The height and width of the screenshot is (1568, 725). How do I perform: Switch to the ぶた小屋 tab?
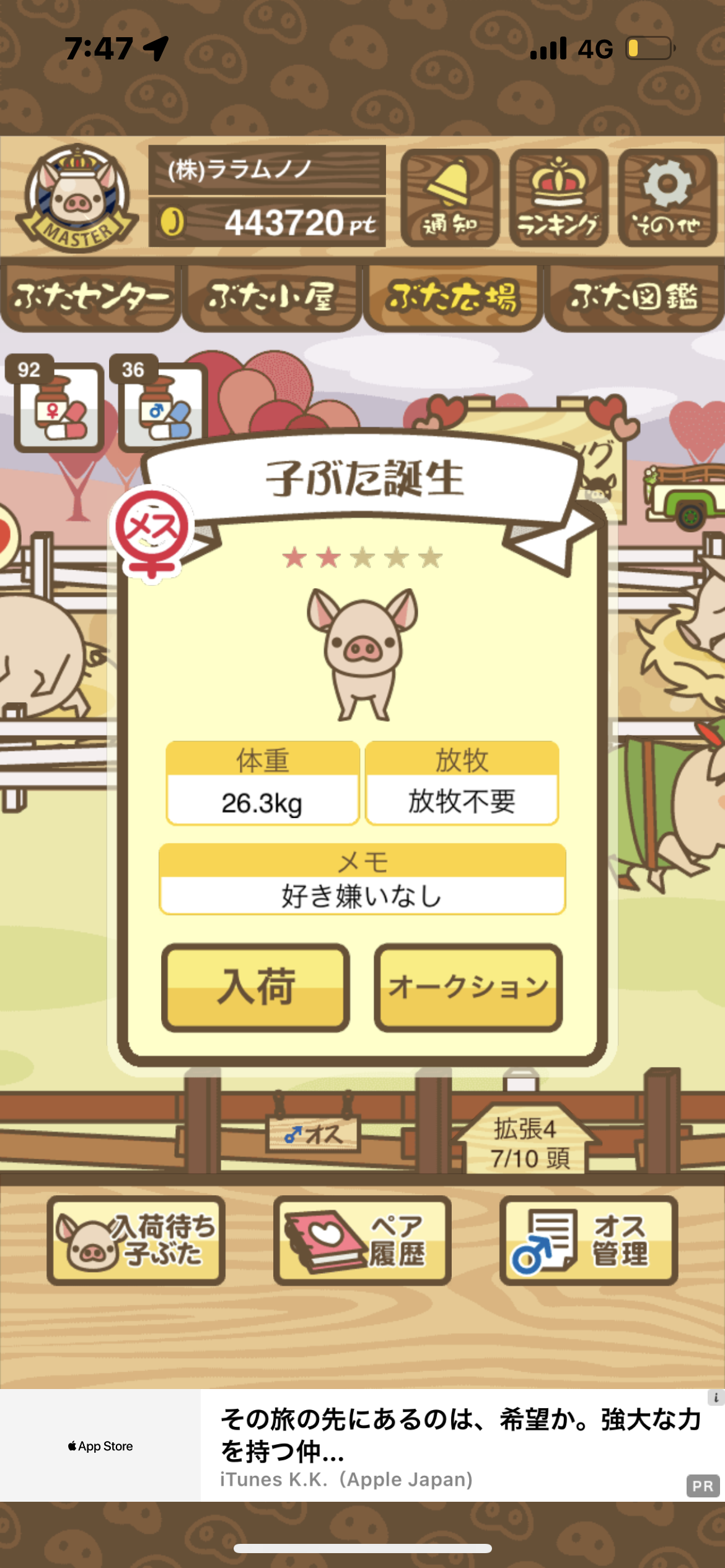click(x=271, y=298)
